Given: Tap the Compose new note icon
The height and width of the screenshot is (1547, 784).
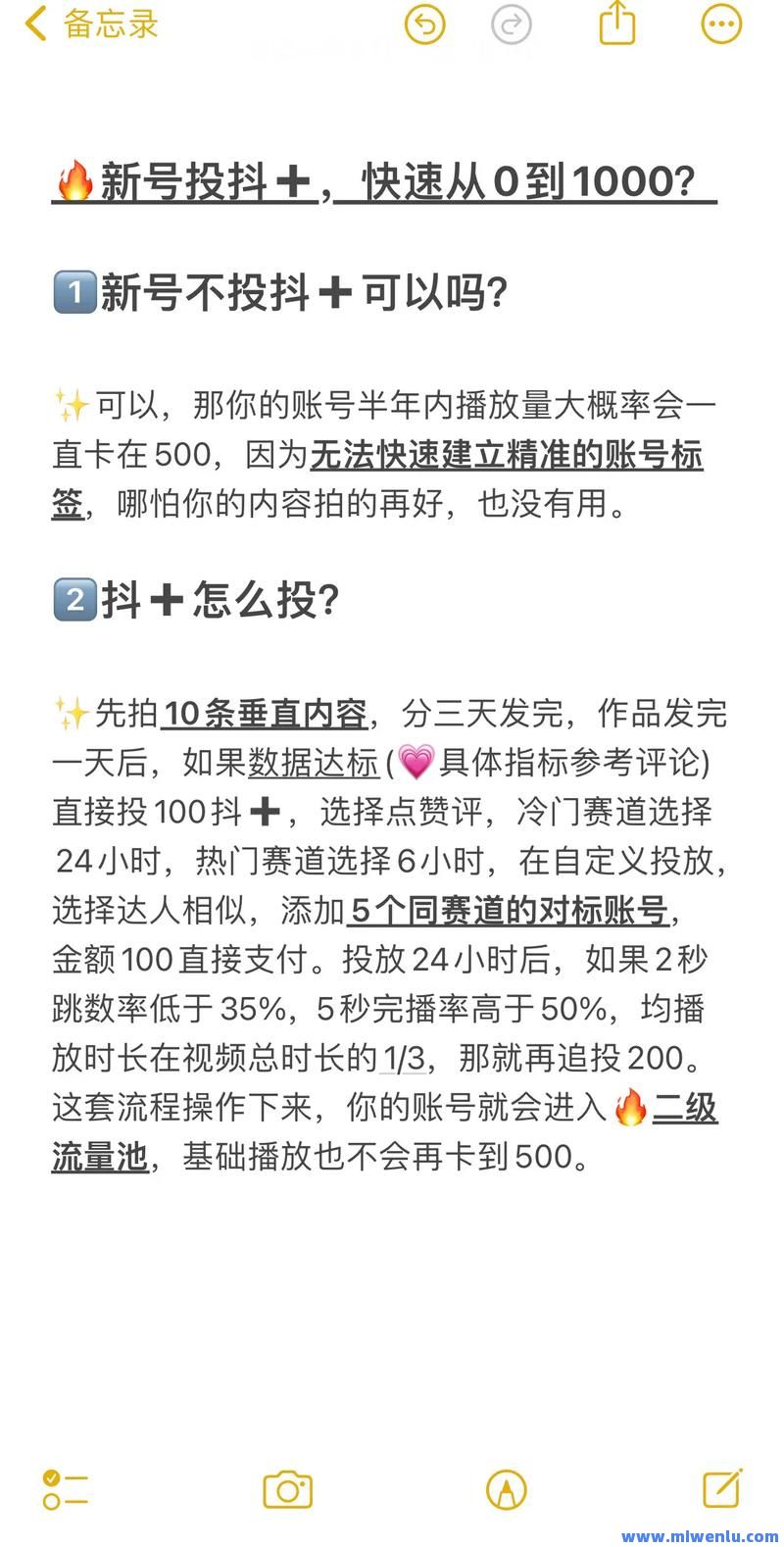Looking at the screenshot, I should [722, 1489].
